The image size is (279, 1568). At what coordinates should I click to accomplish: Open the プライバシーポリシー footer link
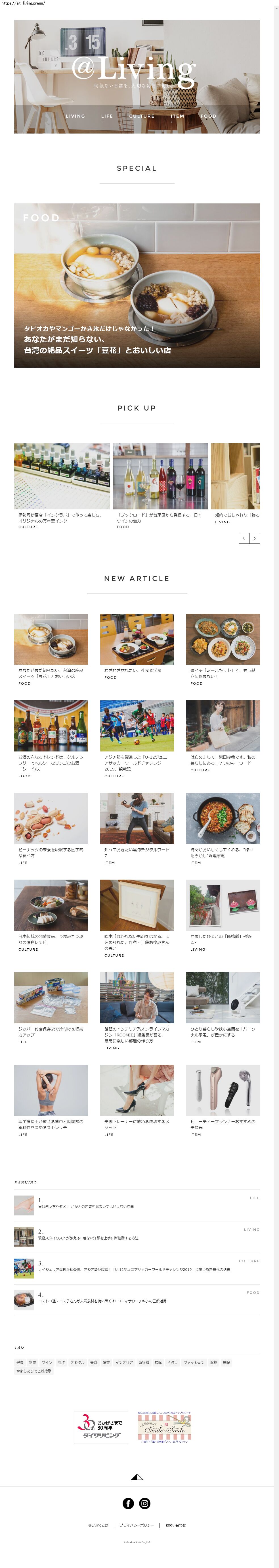(137, 1525)
